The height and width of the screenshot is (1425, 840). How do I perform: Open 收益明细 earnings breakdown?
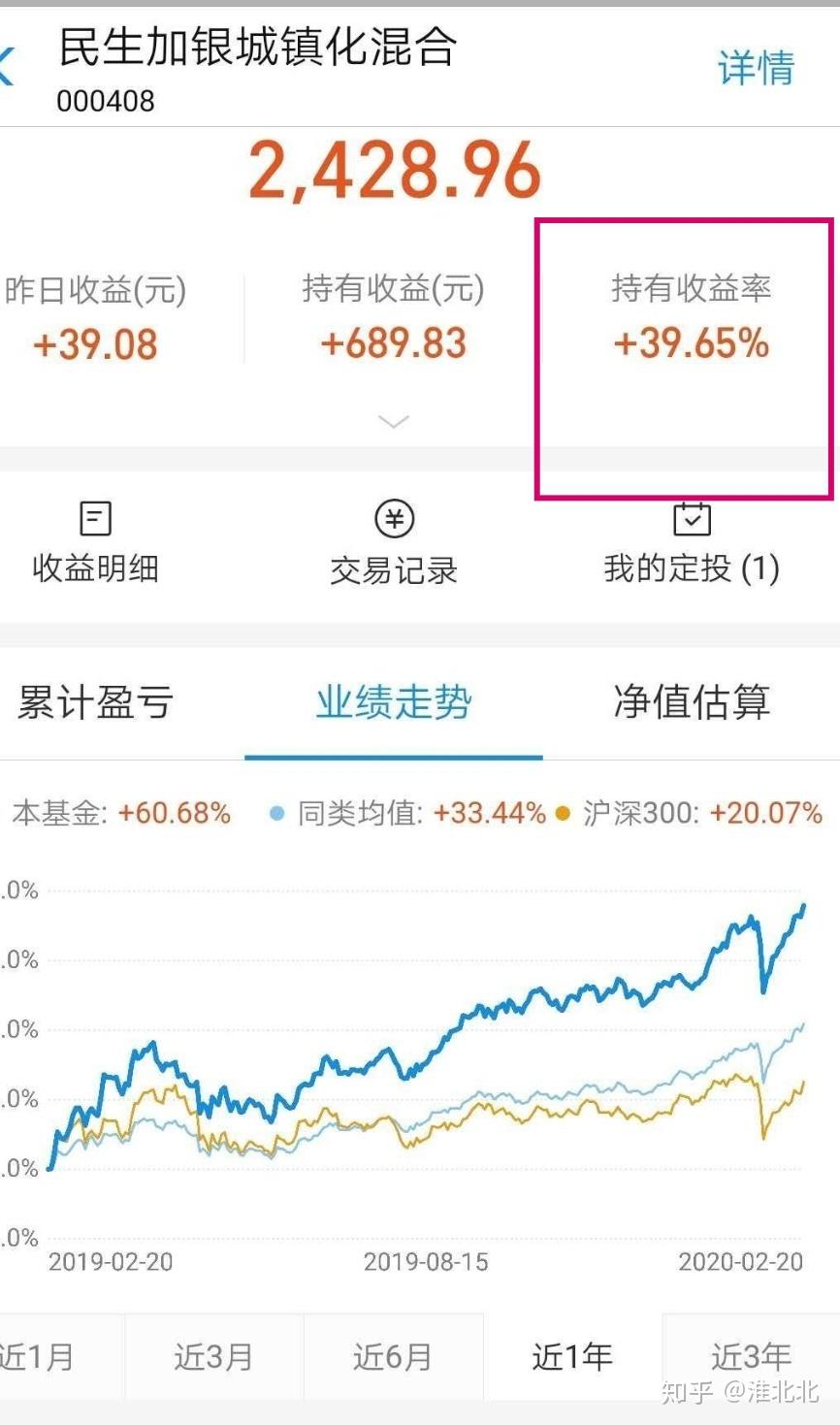(95, 543)
